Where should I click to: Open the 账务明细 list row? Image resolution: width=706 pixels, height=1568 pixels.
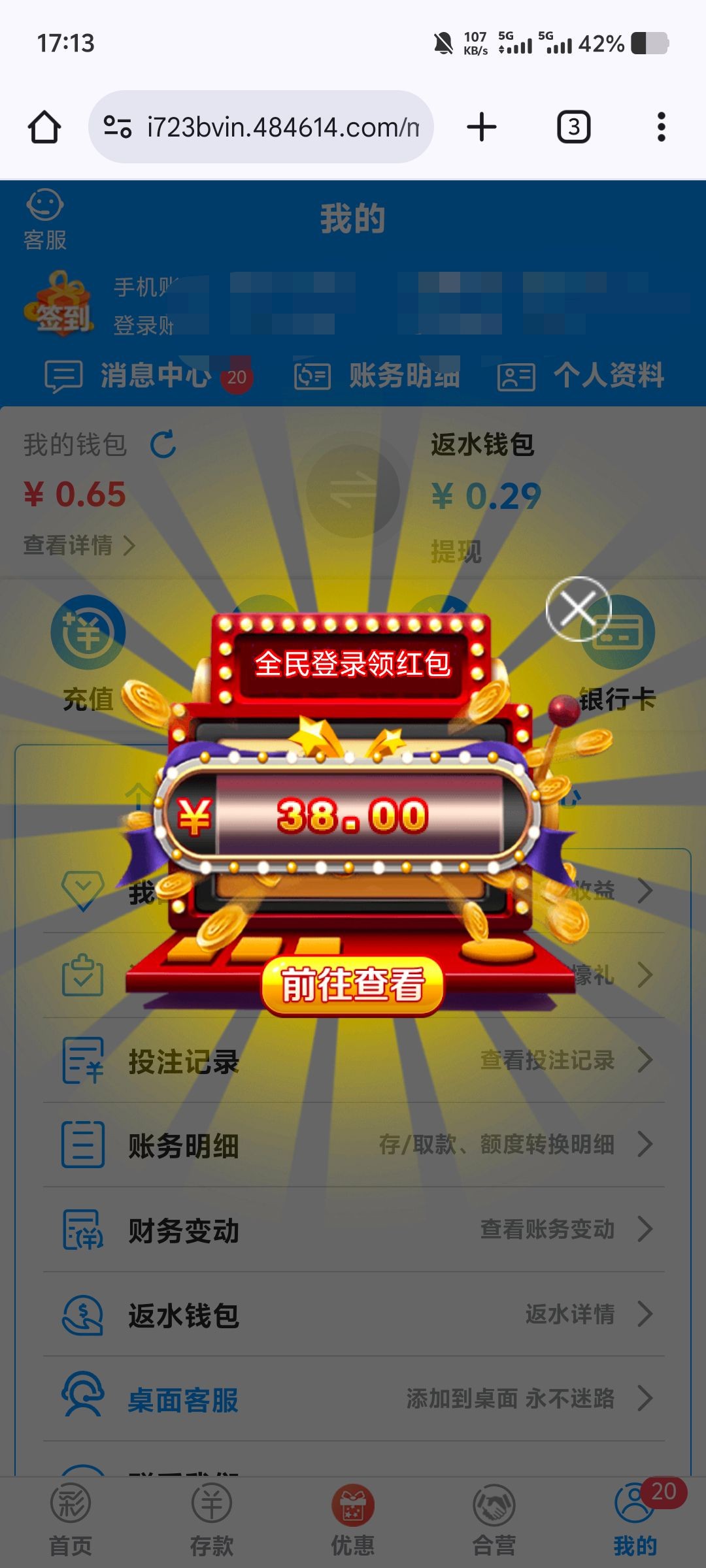(353, 1145)
